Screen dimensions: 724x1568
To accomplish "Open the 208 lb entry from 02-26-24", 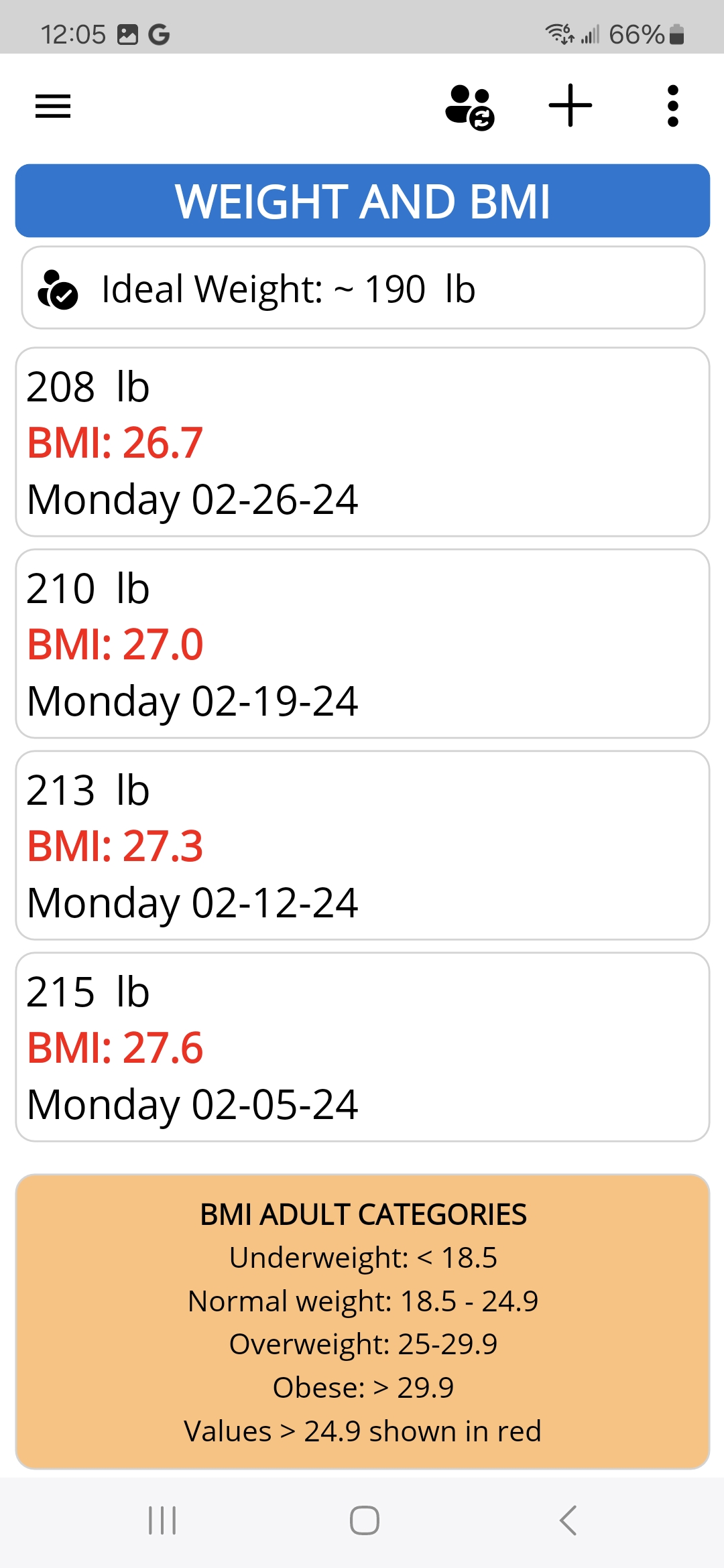I will coord(363,442).
